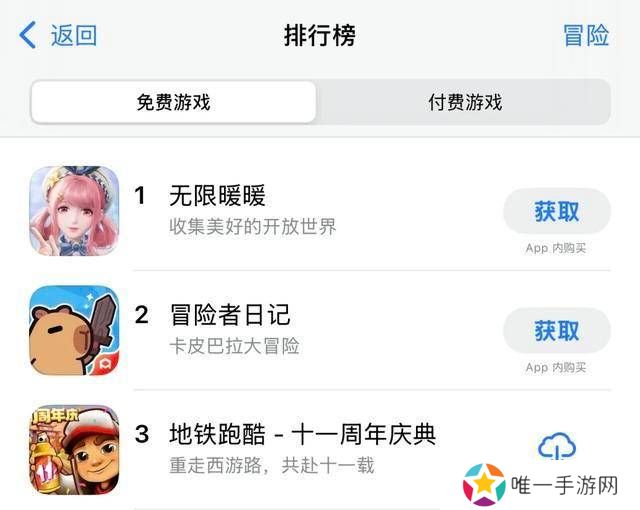Get the game 冒险者日记
Screen dimensions: 640x510
pyautogui.click(x=556, y=331)
